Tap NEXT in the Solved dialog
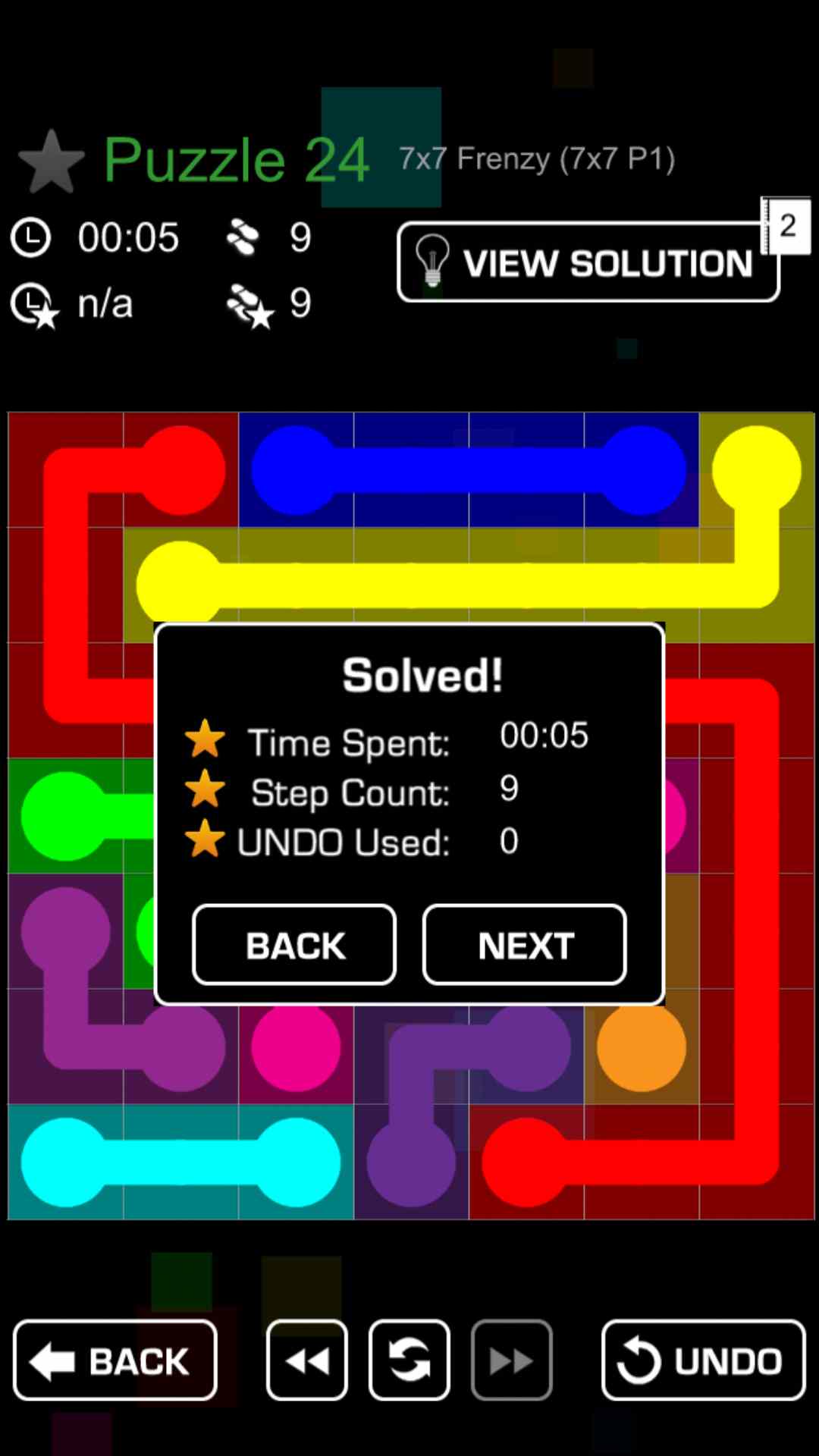The width and height of the screenshot is (819, 1456). point(524,945)
